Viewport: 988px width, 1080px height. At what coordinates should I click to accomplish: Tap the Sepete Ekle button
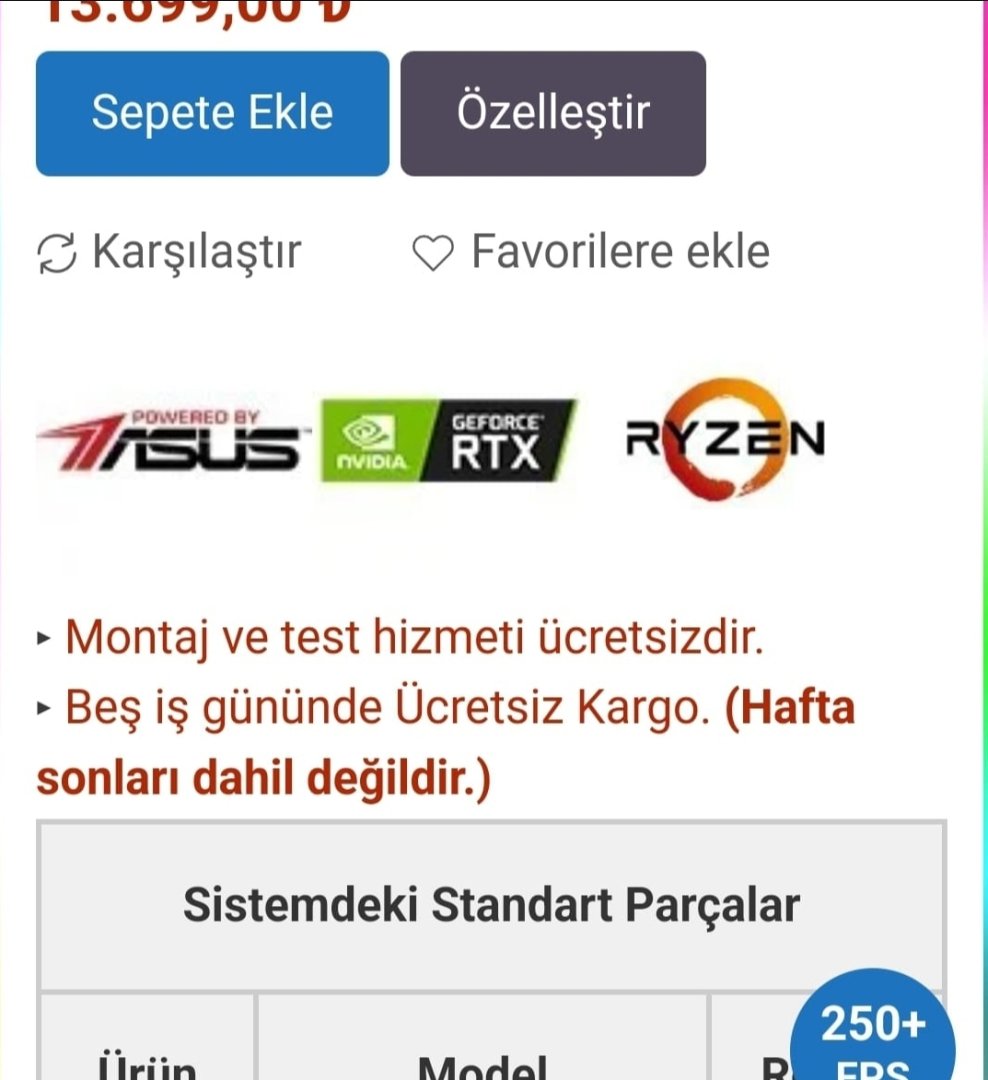[212, 113]
